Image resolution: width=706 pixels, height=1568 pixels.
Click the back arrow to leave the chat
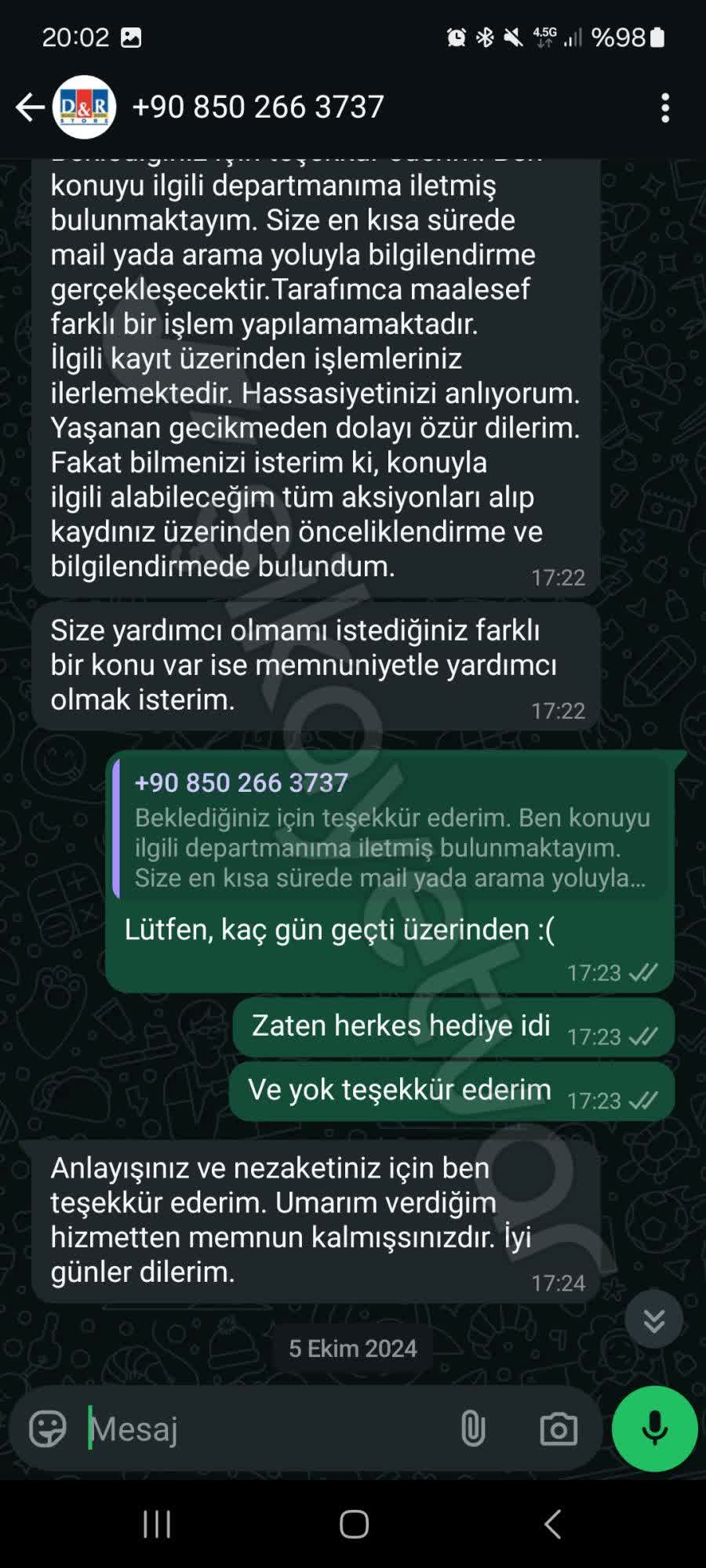(x=28, y=107)
